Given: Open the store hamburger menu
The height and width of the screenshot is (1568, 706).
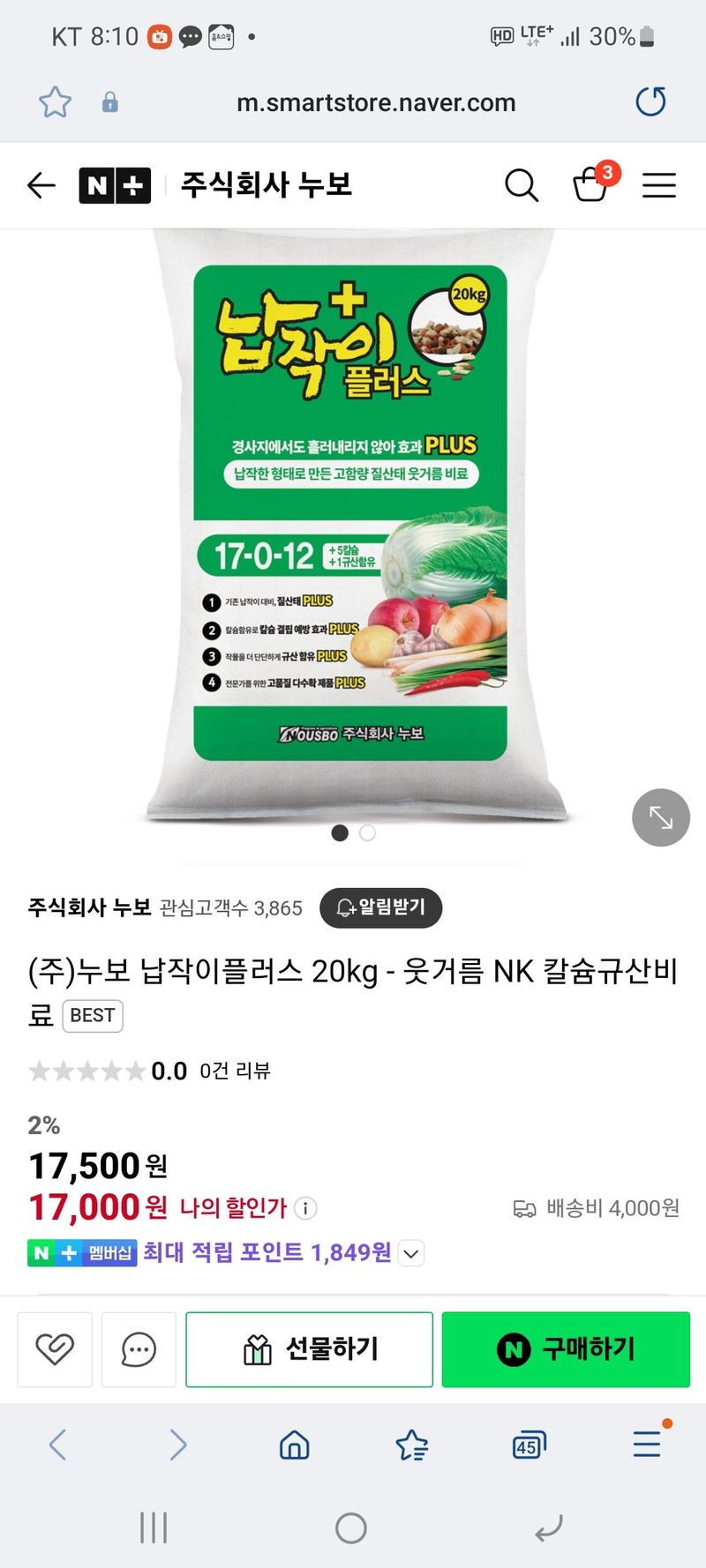Looking at the screenshot, I should 658,185.
